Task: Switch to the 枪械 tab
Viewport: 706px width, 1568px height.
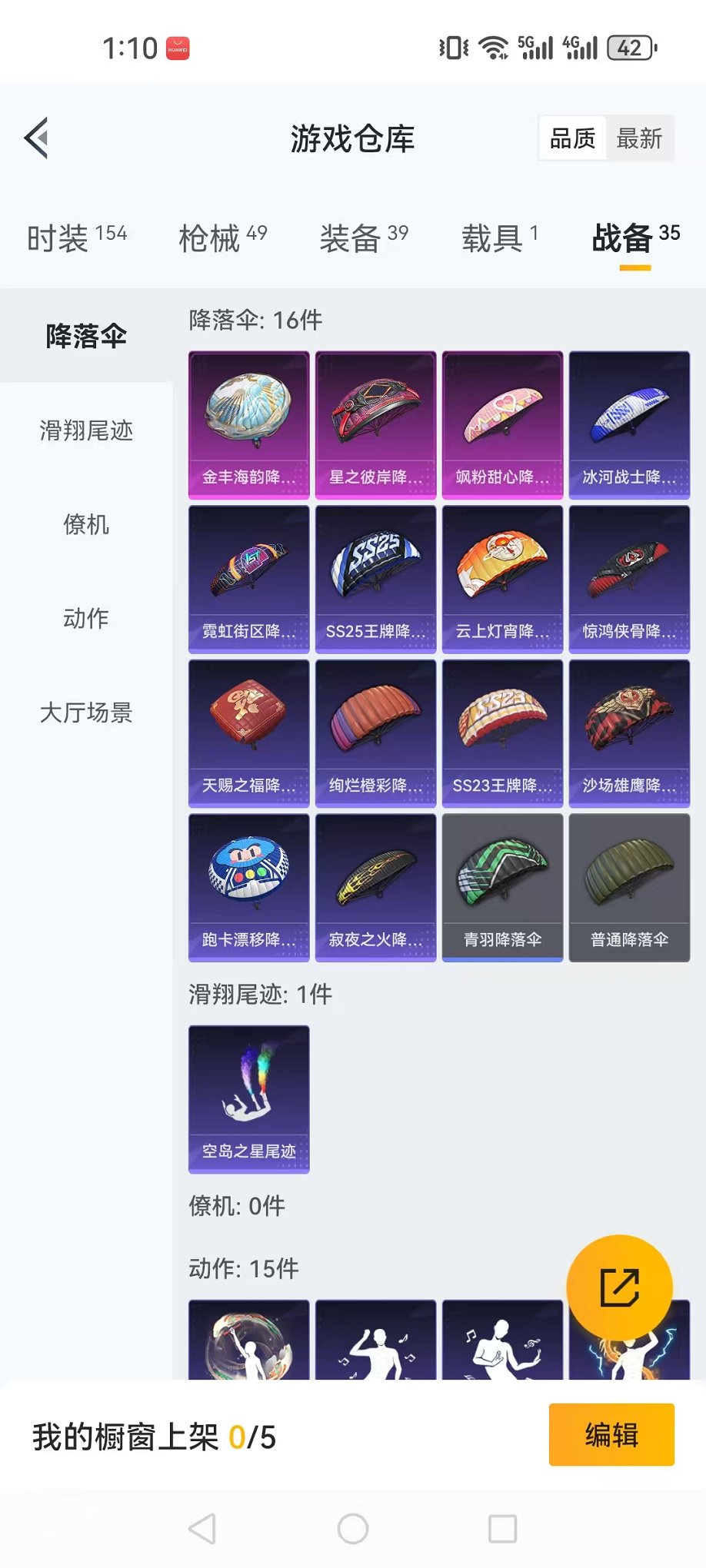Action: 222,238
